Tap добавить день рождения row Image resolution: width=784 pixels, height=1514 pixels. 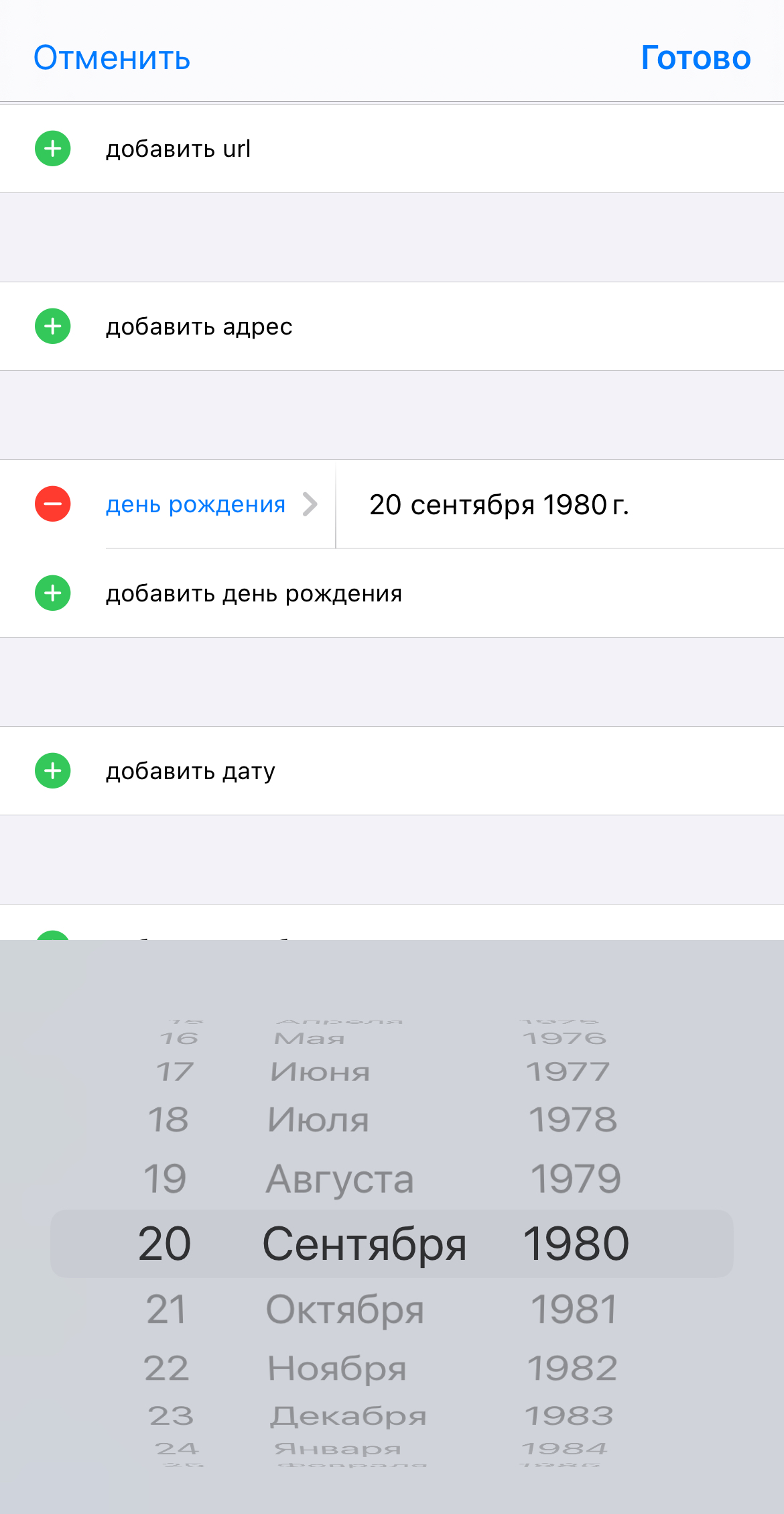click(x=392, y=593)
